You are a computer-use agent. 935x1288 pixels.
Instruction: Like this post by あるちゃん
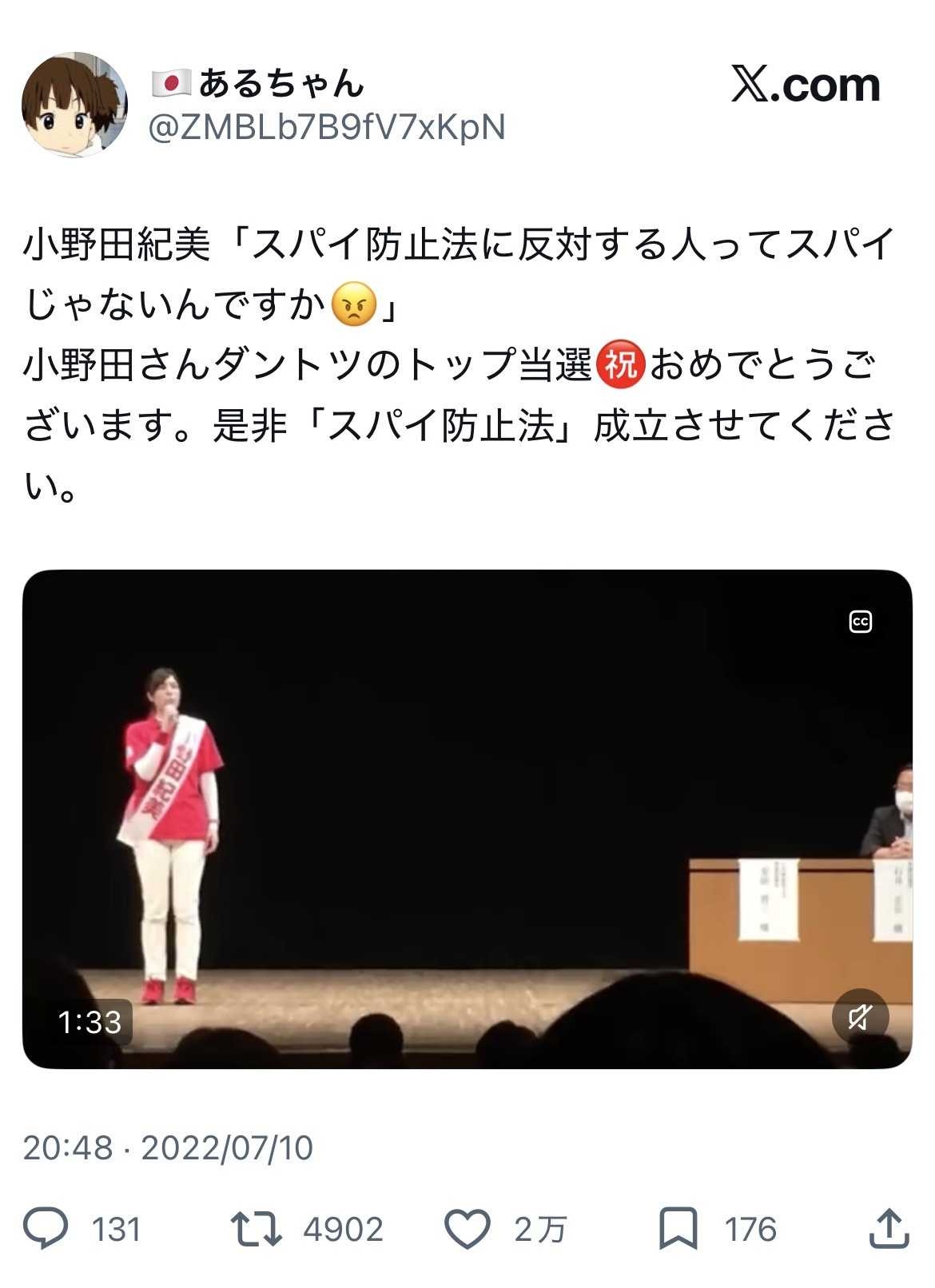click(x=467, y=1229)
